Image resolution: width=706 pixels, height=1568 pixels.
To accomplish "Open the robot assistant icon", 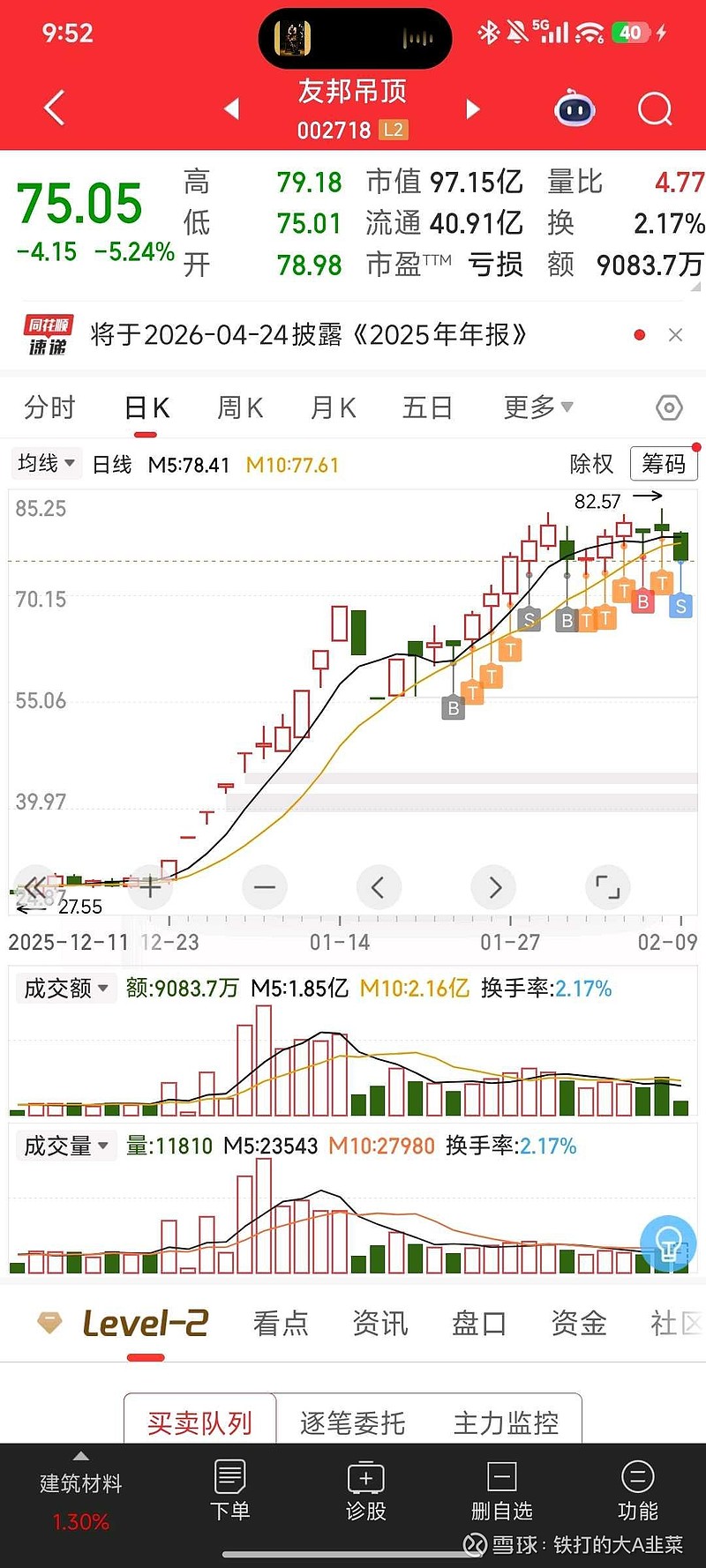I will pos(575,109).
